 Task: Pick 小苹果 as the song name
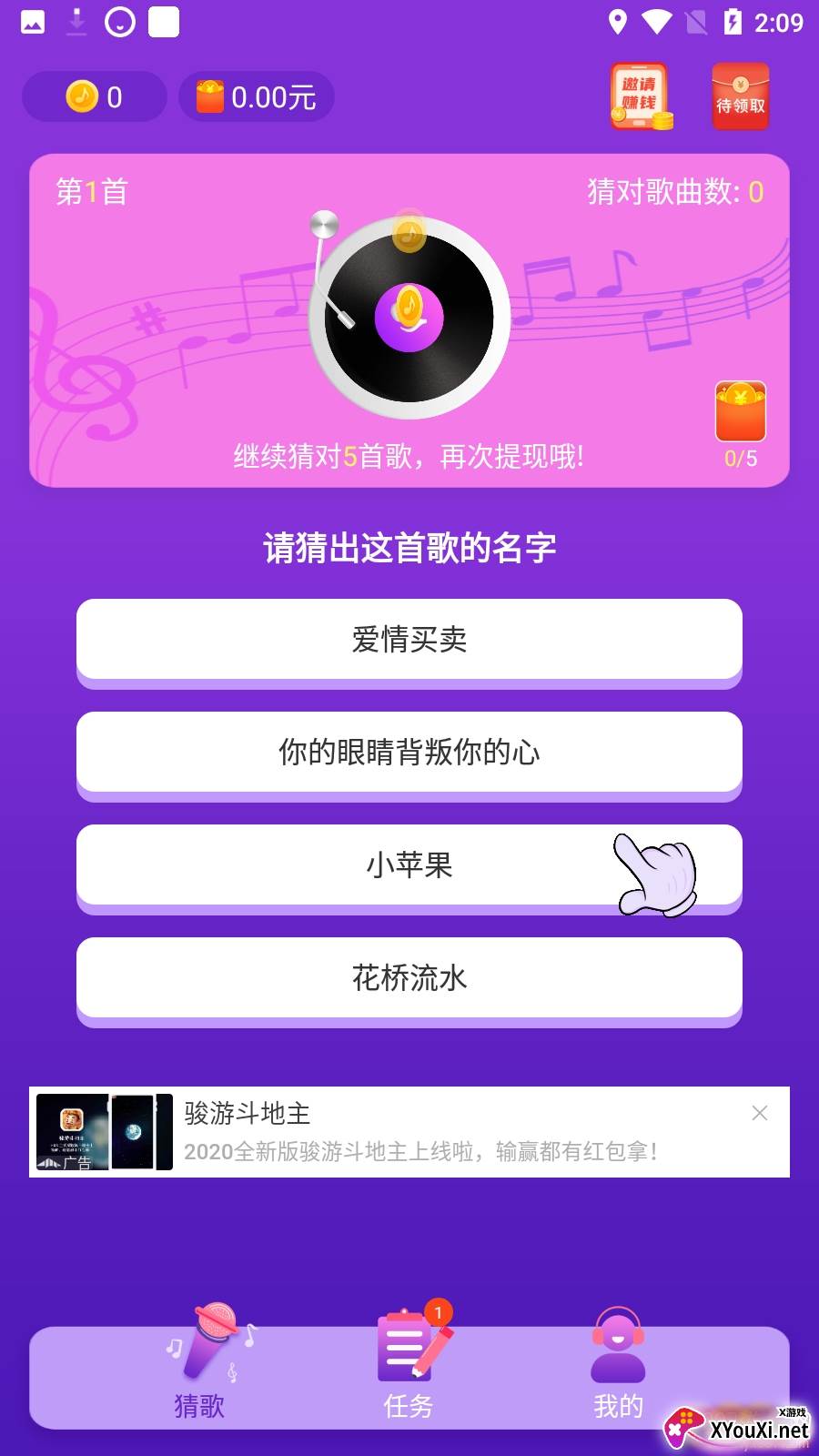click(x=409, y=865)
